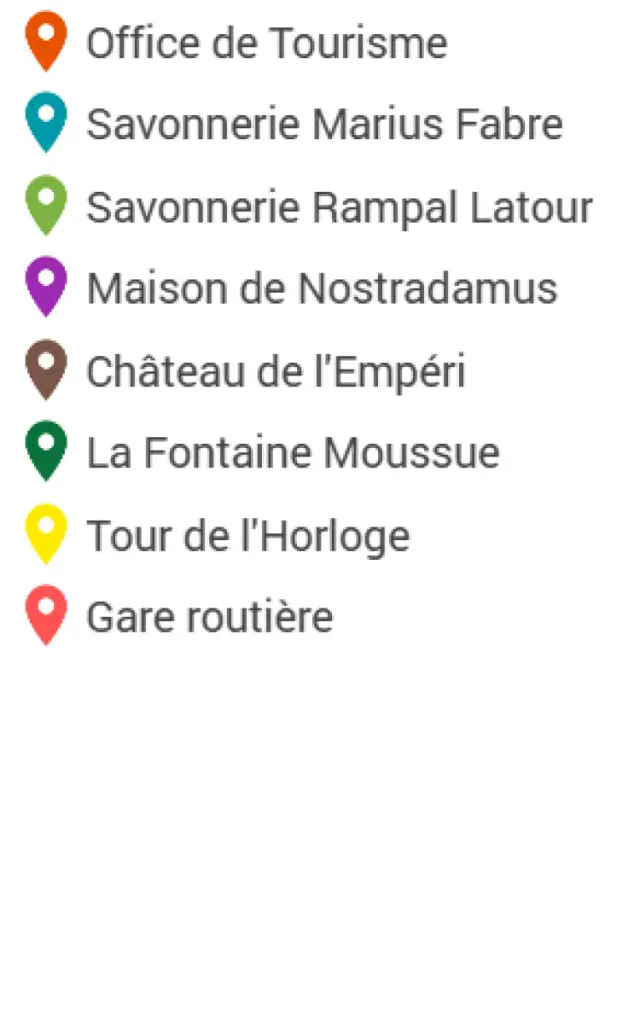Select Savonnerie Marius Fabre
The width and height of the screenshot is (640, 1024).
click(323, 125)
